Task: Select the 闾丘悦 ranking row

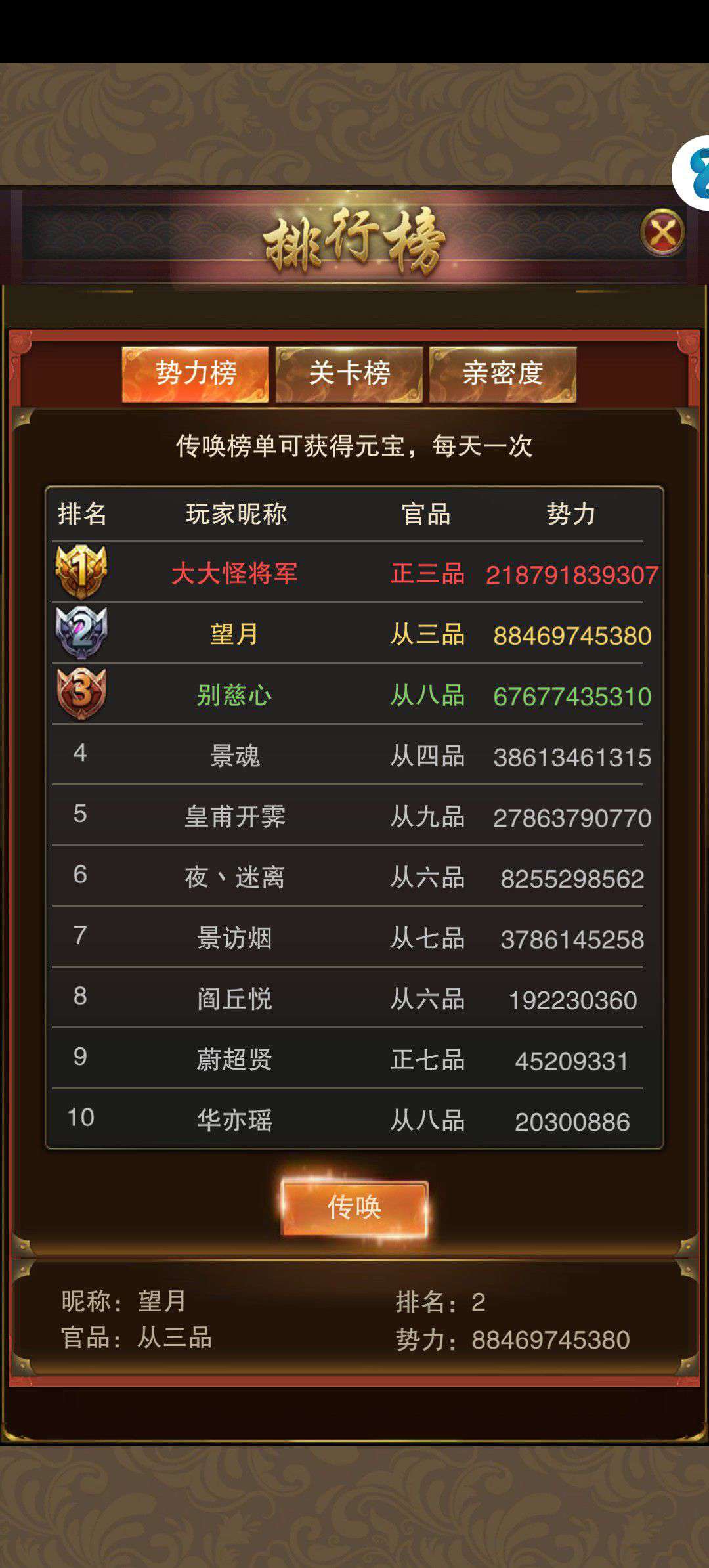Action: pos(234,999)
